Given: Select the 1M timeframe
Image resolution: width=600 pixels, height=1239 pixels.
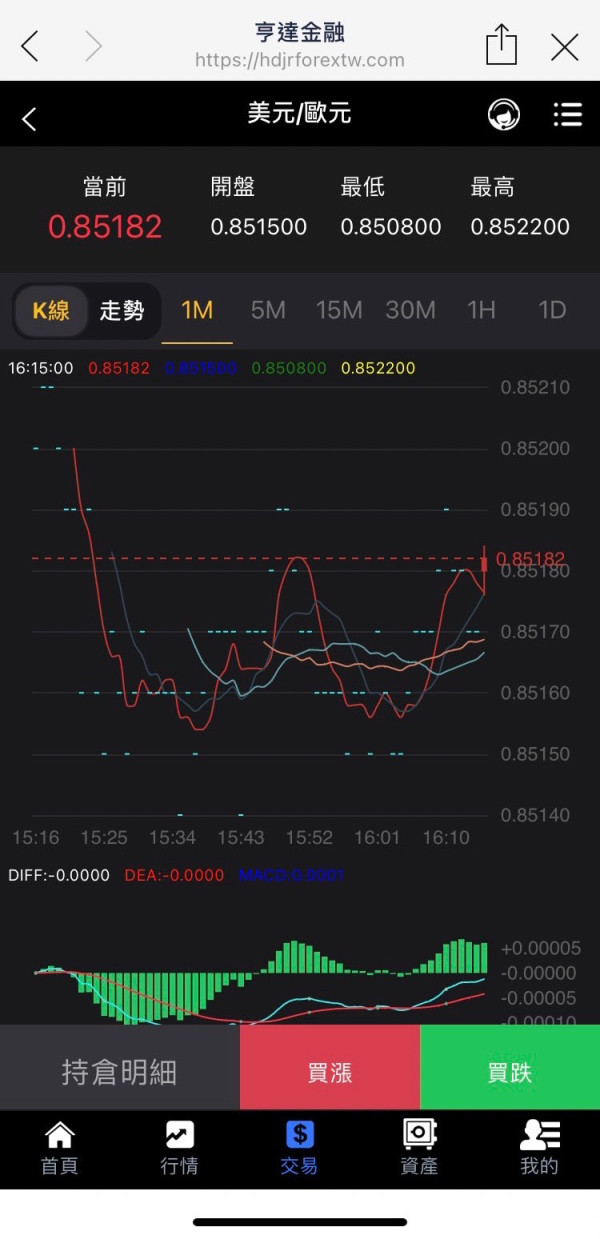Looking at the screenshot, I should tap(197, 310).
